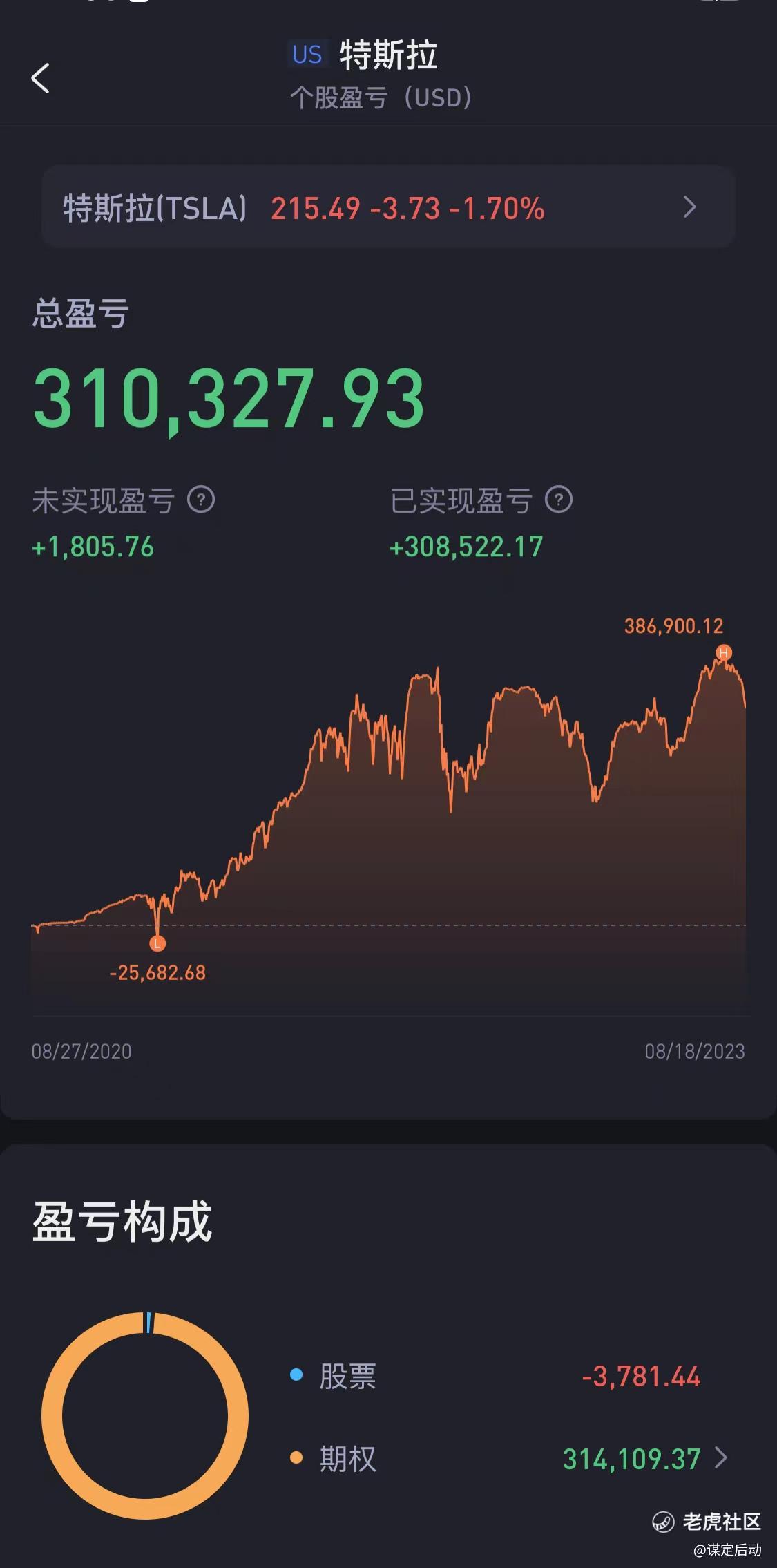
Task: Go back using the top-left arrow
Action: click(x=41, y=78)
